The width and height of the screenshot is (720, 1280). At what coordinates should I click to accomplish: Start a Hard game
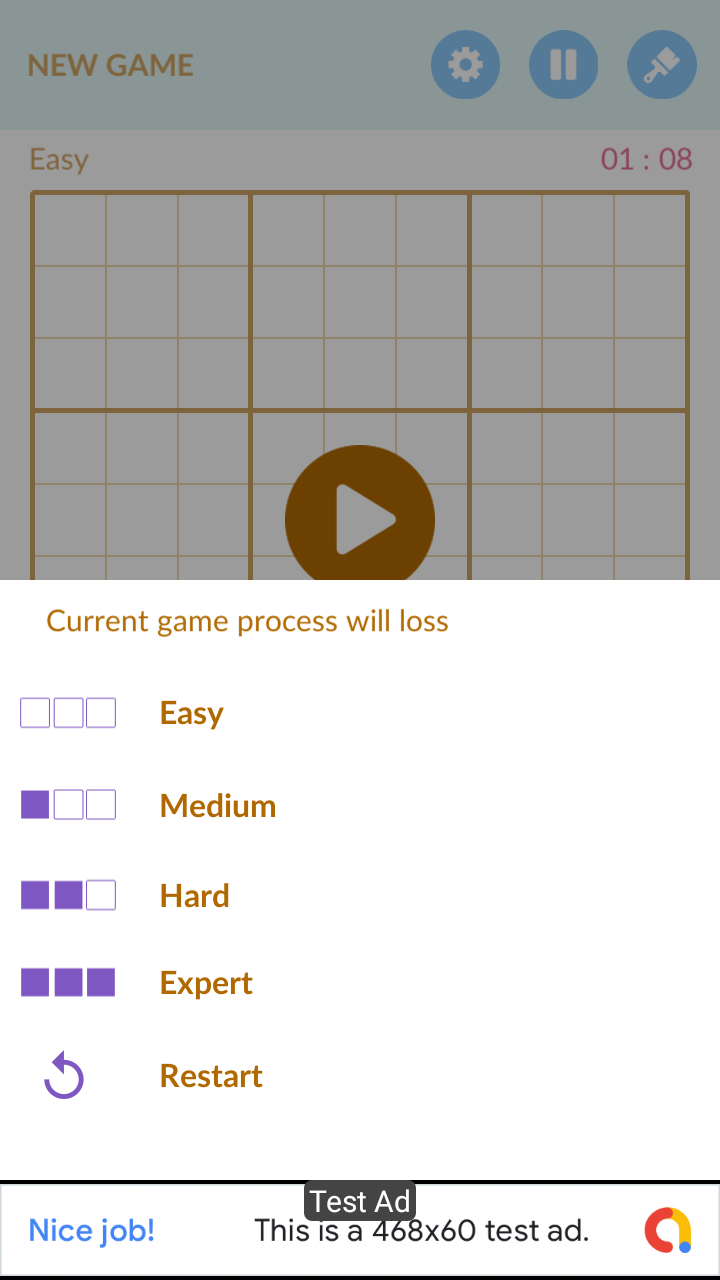click(360, 895)
